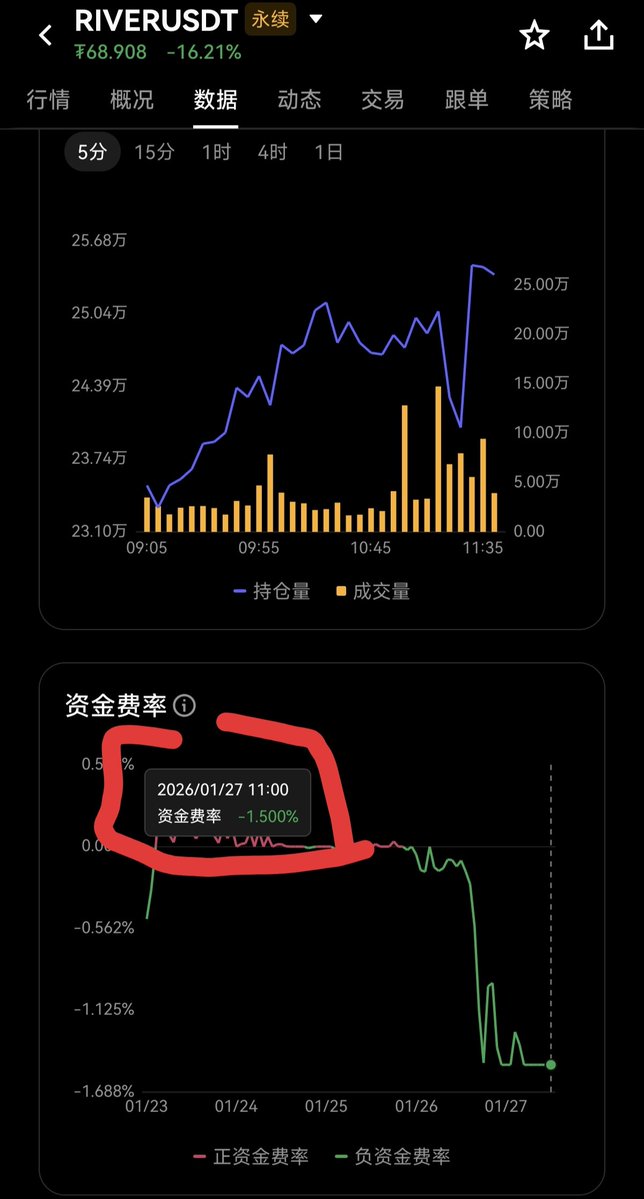Open the 跟单 tab
The width and height of the screenshot is (644, 1199).
point(467,99)
